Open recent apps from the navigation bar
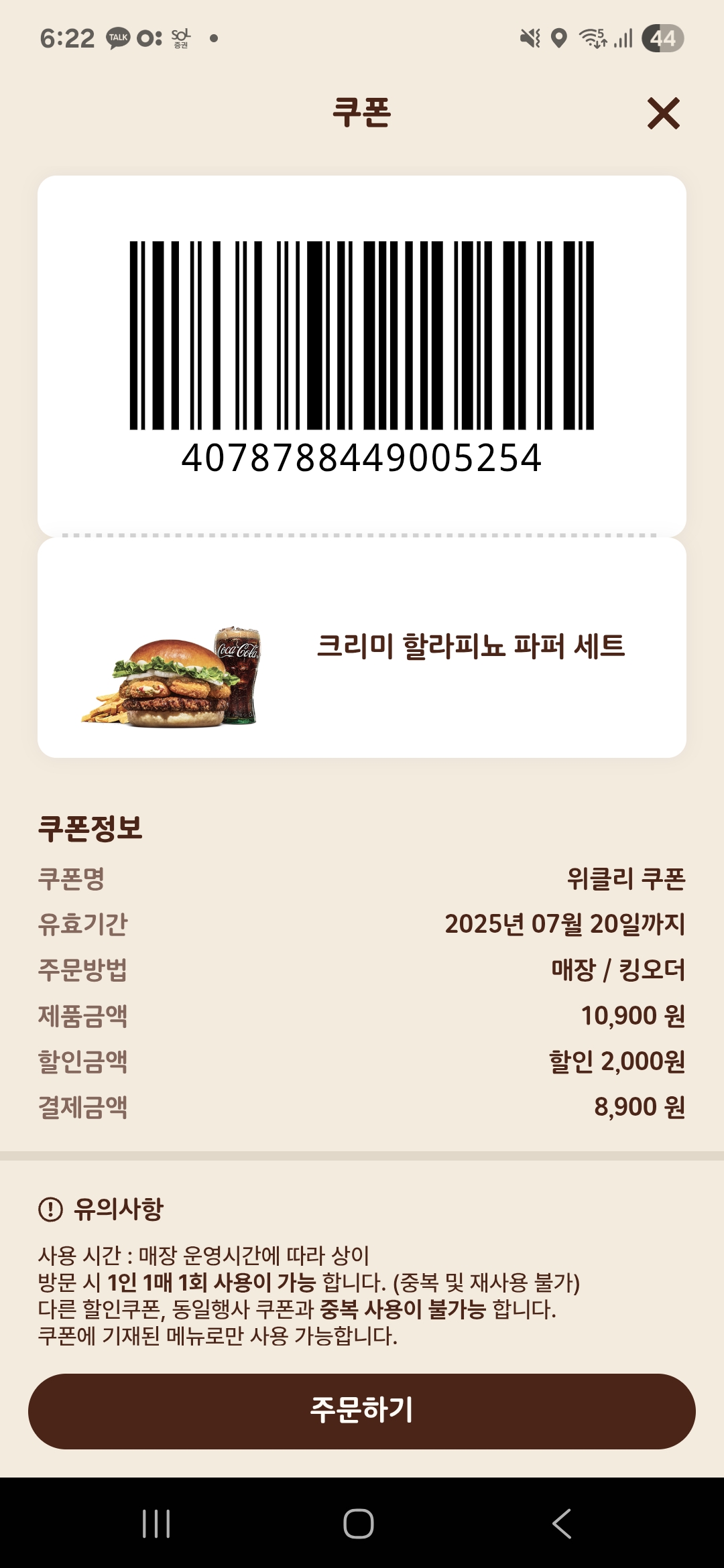This screenshot has width=724, height=1568. (156, 1524)
